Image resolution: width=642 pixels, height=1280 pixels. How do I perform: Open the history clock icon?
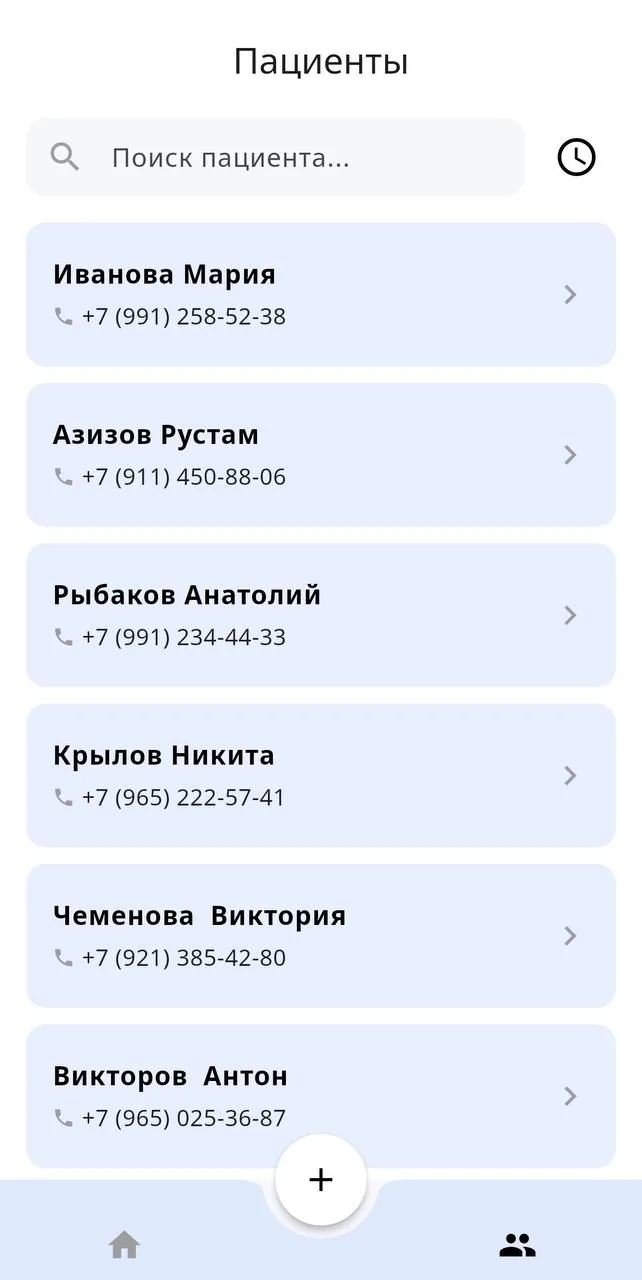pyautogui.click(x=576, y=157)
